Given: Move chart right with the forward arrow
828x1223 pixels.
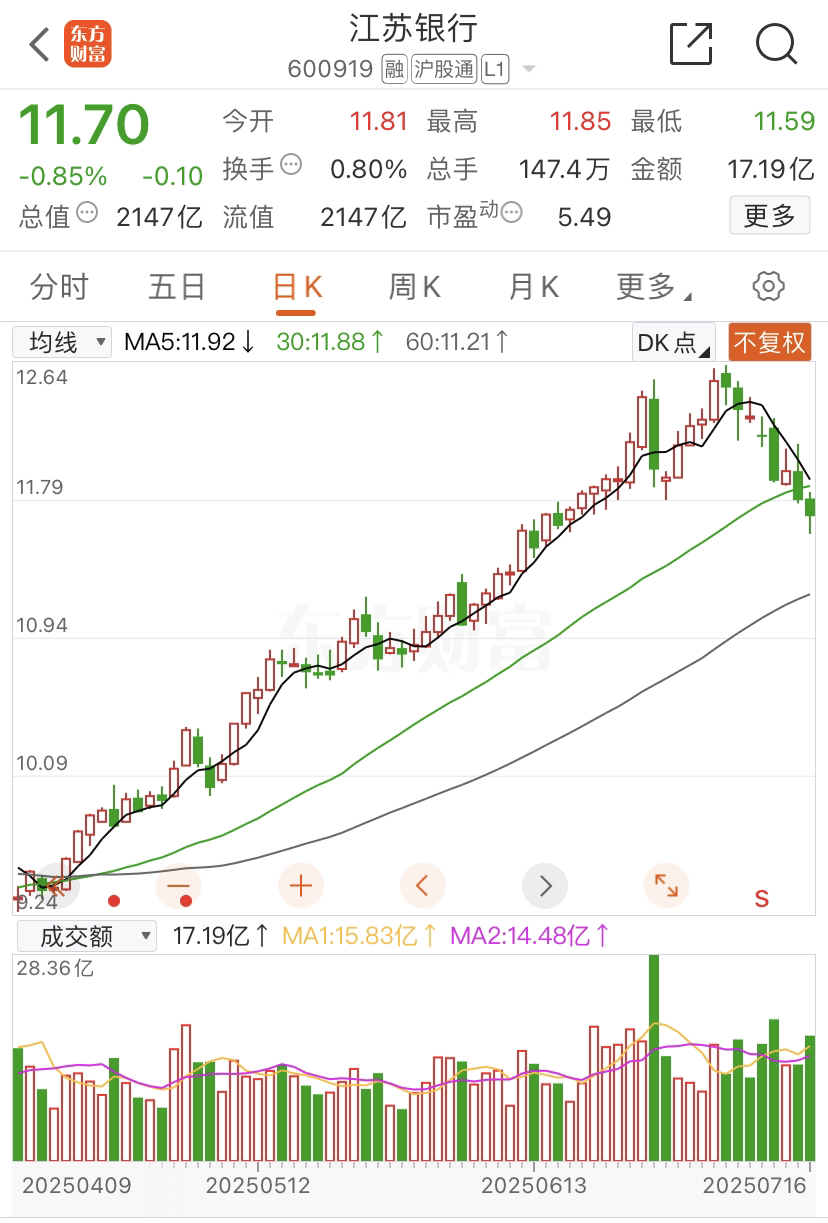Looking at the screenshot, I should click(x=545, y=886).
